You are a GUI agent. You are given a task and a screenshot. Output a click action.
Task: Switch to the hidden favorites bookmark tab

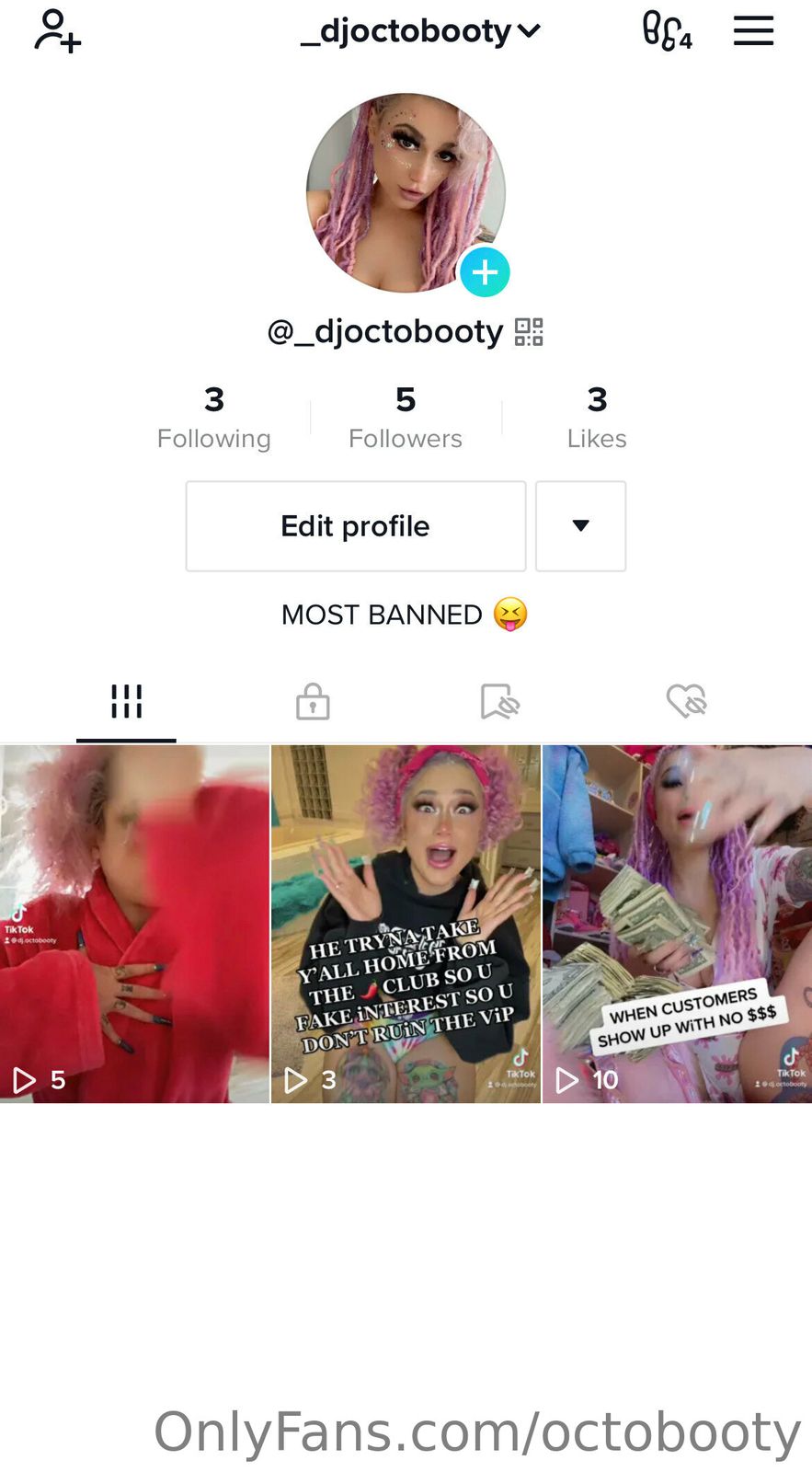(499, 702)
